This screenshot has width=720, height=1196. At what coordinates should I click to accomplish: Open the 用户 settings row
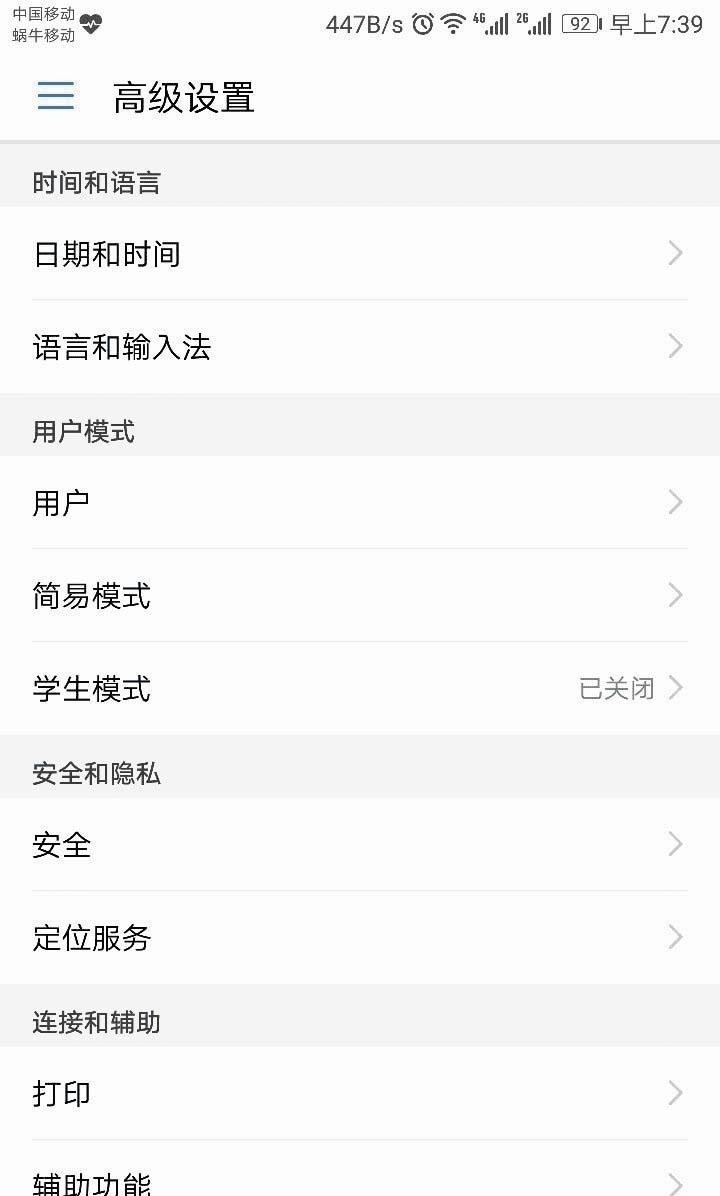[x=360, y=502]
